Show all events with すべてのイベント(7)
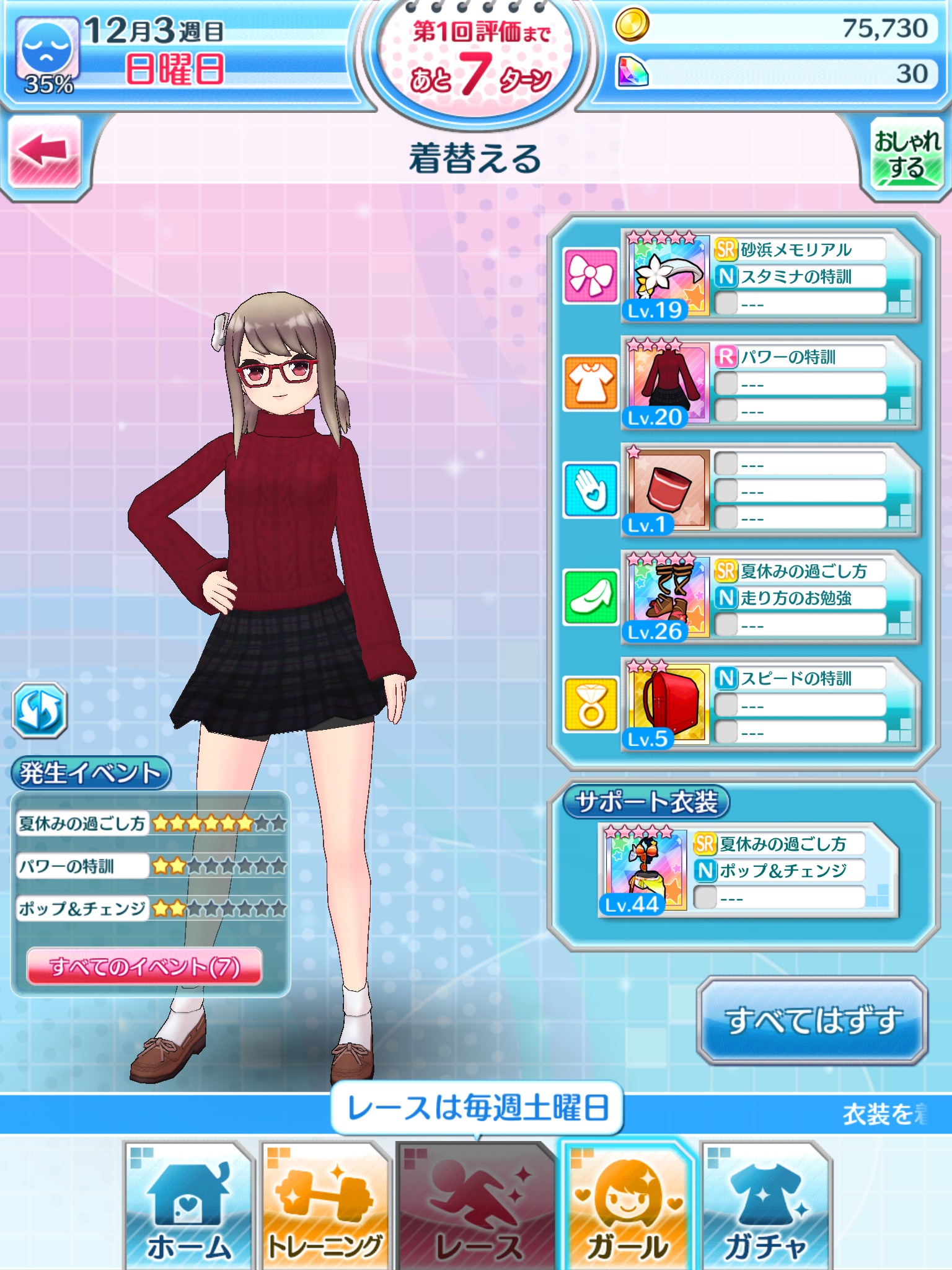This screenshot has height=1270, width=952. [x=144, y=966]
